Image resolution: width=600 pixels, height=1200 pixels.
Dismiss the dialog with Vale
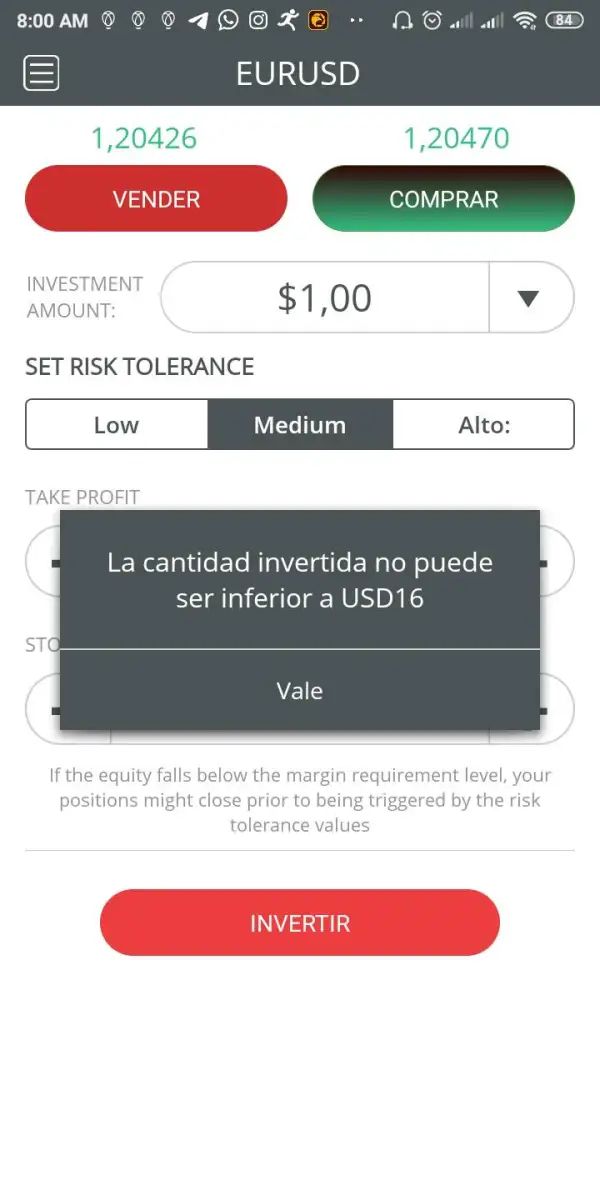point(300,690)
